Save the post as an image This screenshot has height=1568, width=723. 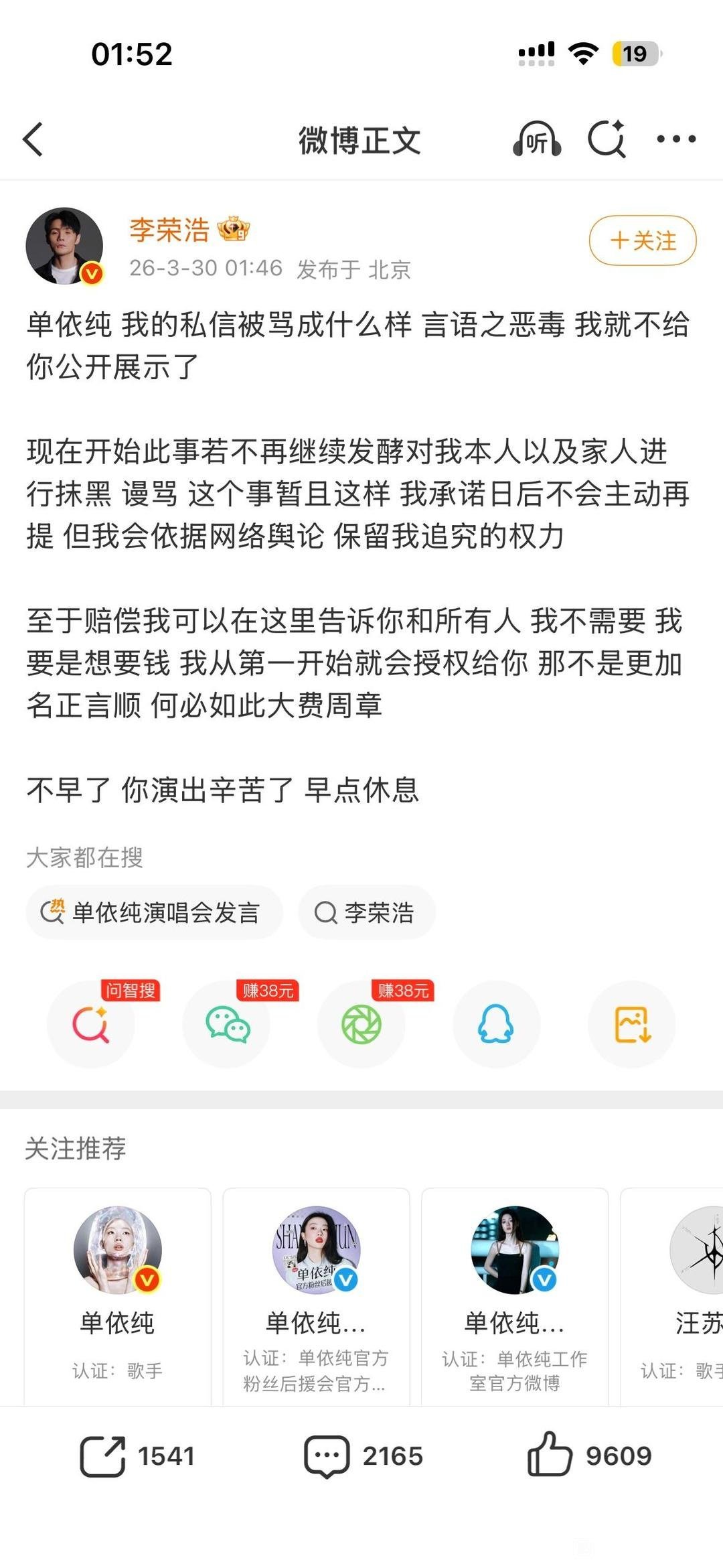(x=632, y=1024)
